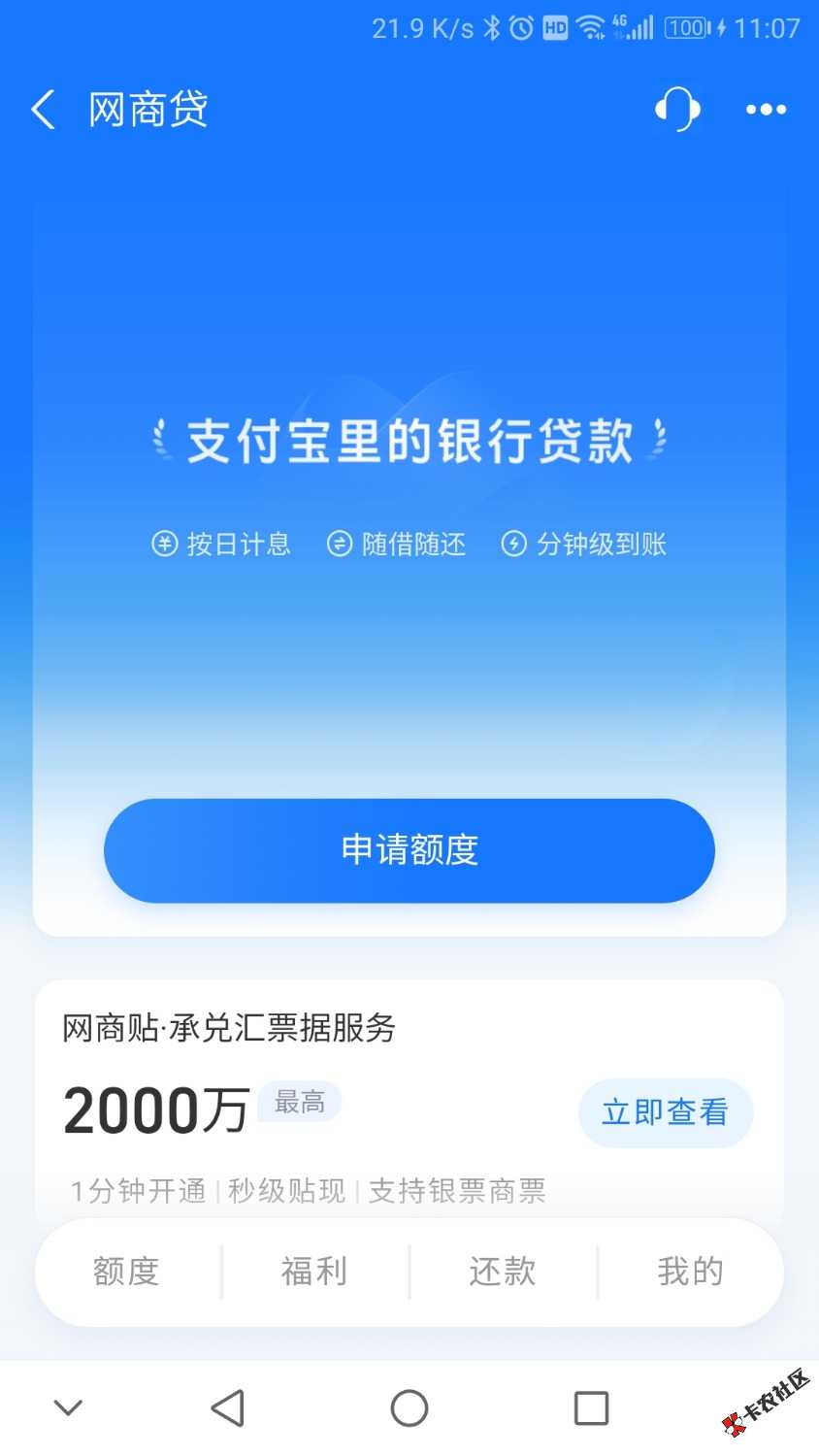
Task: Tap the 申请额度 button
Action: (x=409, y=850)
